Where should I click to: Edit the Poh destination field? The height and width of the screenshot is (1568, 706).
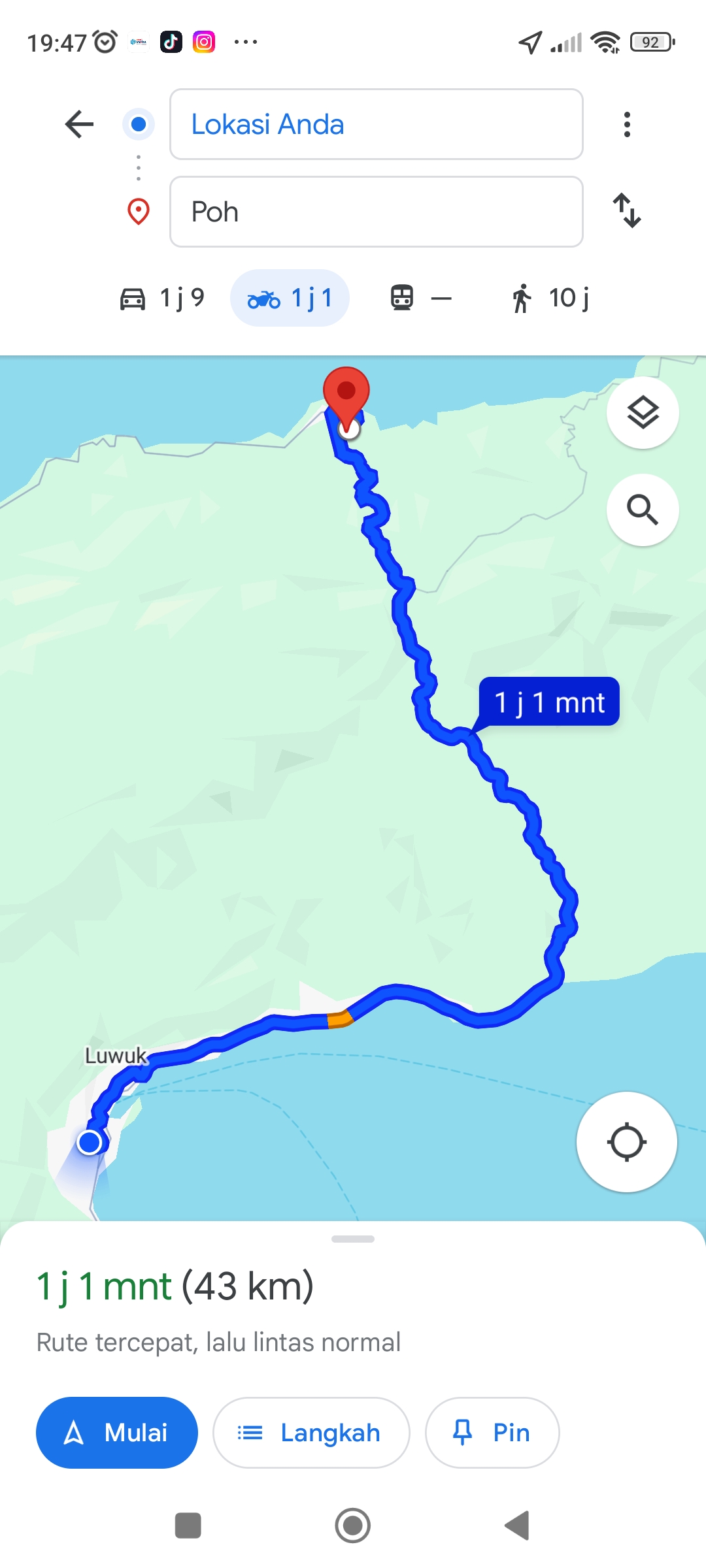(377, 212)
